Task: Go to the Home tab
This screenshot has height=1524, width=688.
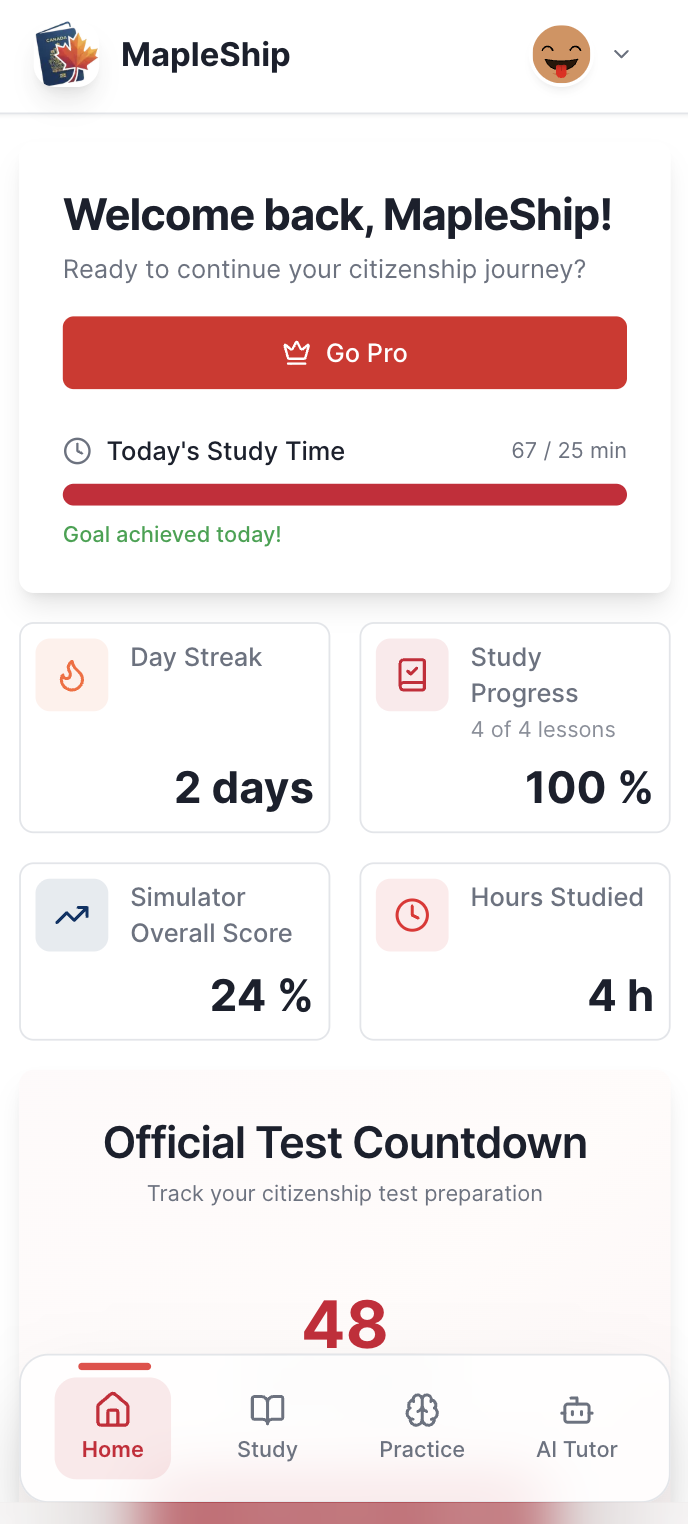Action: click(x=113, y=1428)
